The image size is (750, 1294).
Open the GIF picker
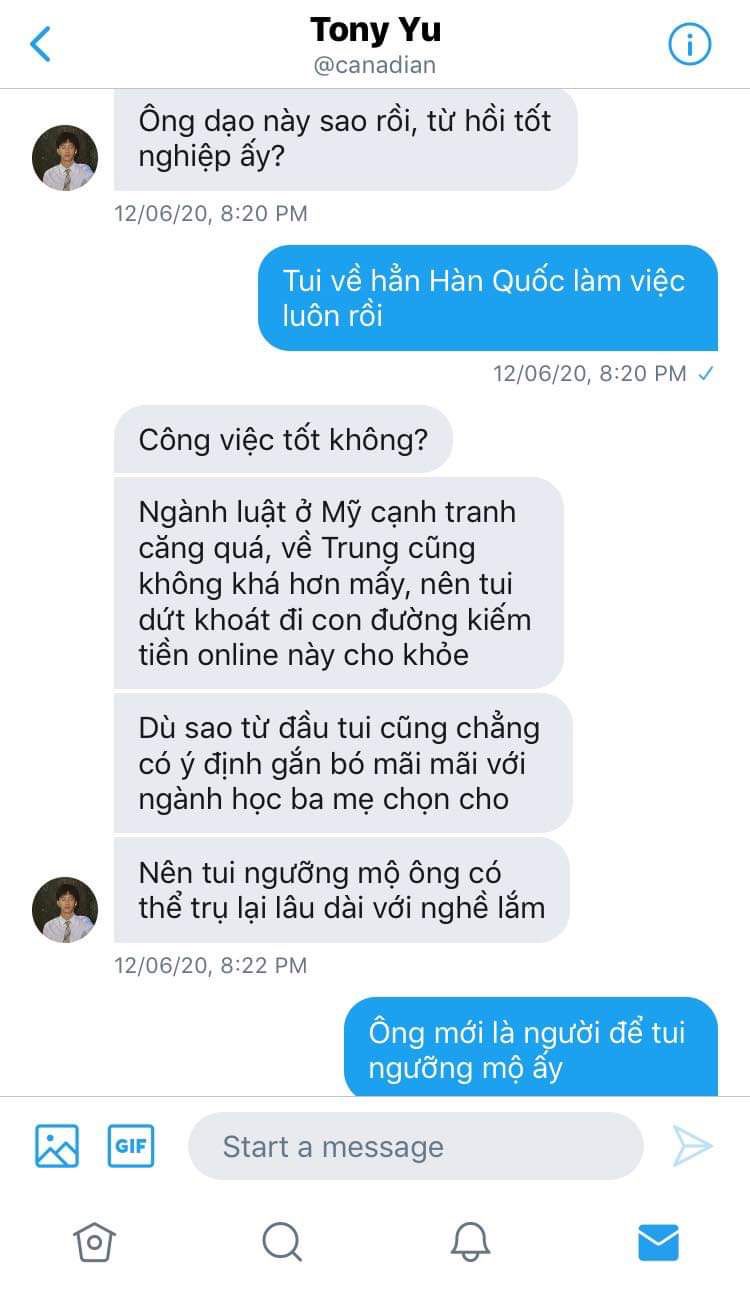click(x=131, y=1146)
